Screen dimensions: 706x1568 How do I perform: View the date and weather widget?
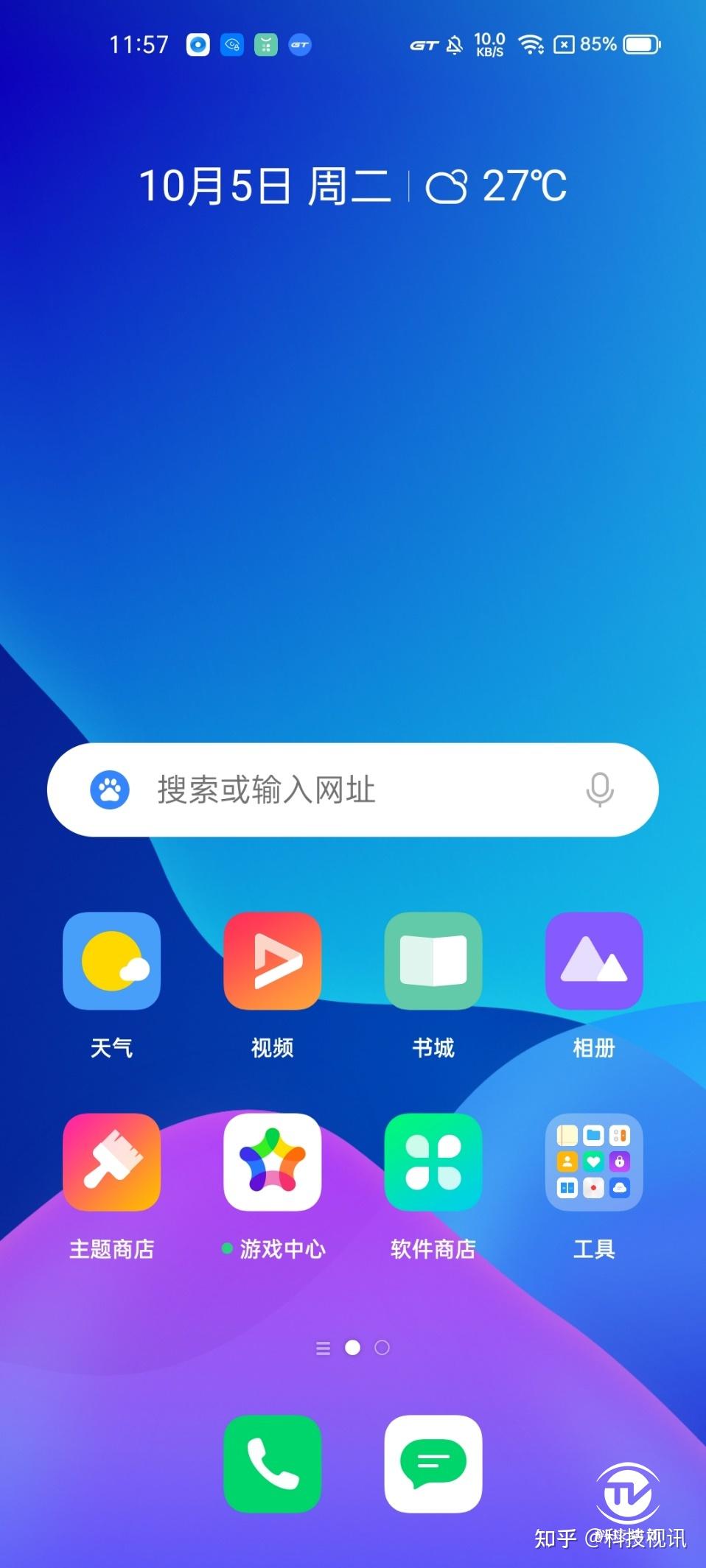click(352, 186)
